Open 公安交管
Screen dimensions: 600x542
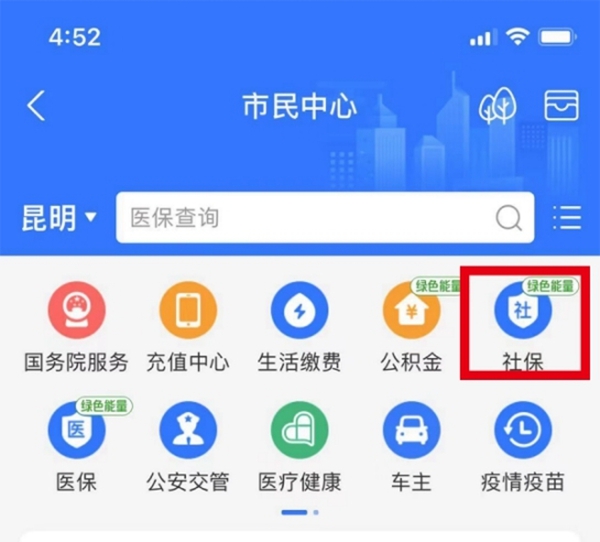188,446
